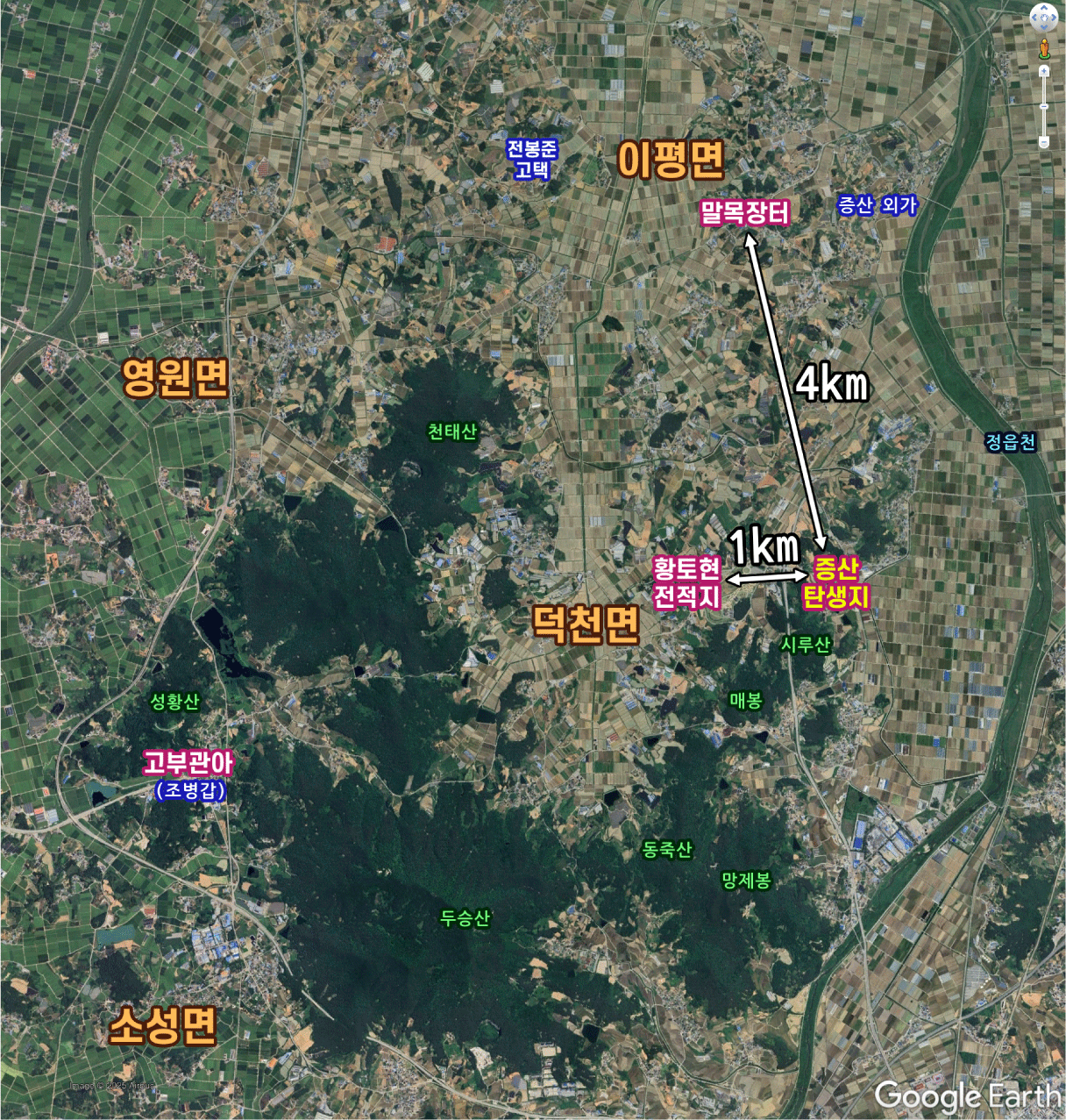1066x1120 pixels.
Task: Select the 고부관아 placemark label
Action: 189,763
